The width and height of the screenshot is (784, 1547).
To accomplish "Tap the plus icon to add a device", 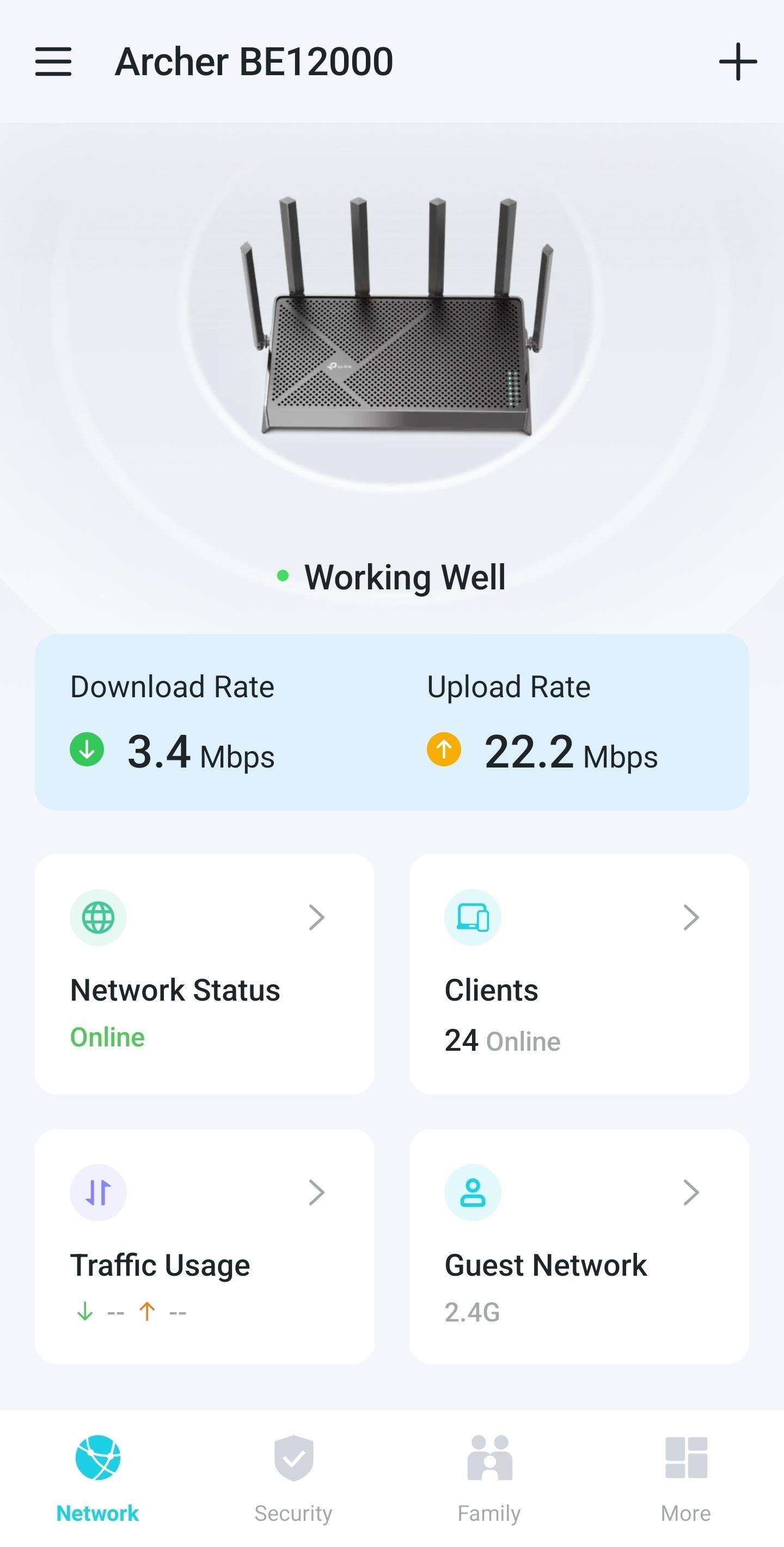I will point(737,62).
